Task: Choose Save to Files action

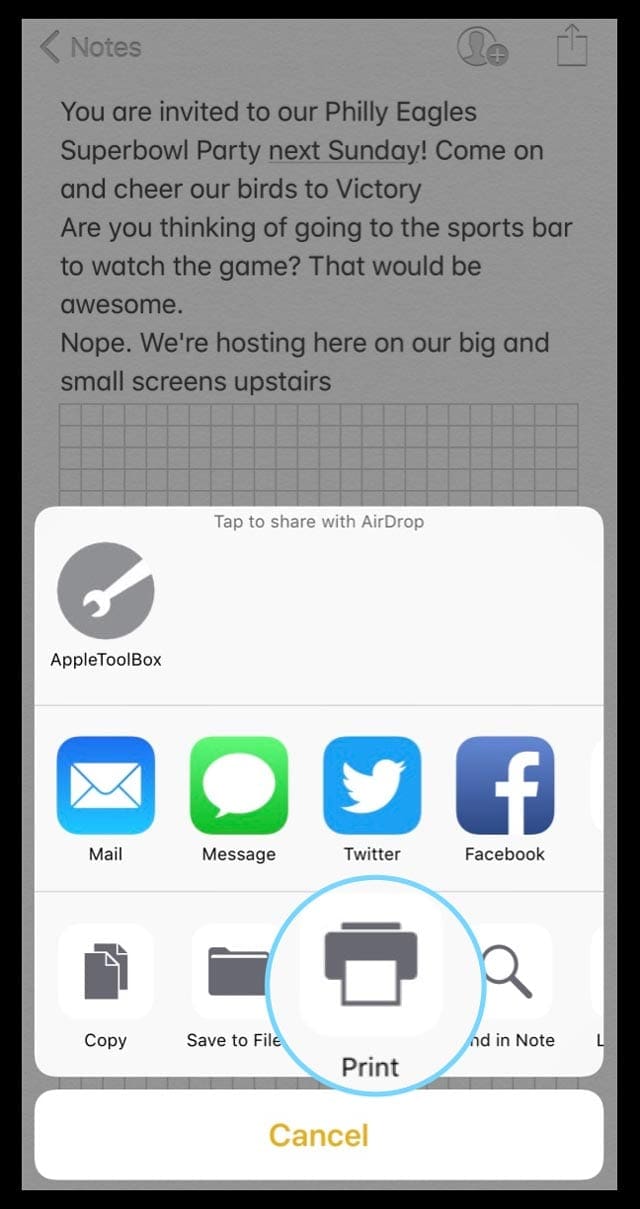Action: [x=230, y=971]
